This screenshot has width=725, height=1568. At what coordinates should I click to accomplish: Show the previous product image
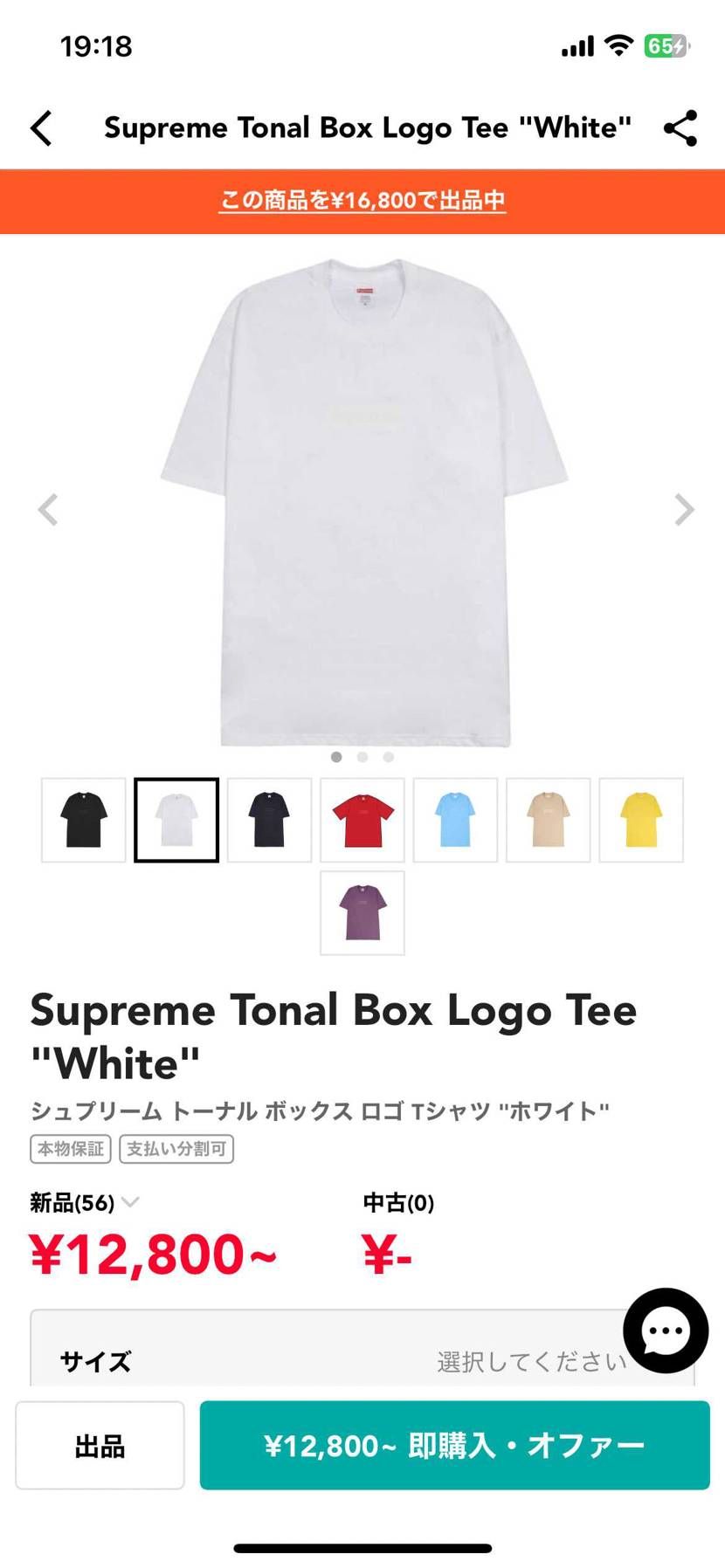(x=48, y=510)
